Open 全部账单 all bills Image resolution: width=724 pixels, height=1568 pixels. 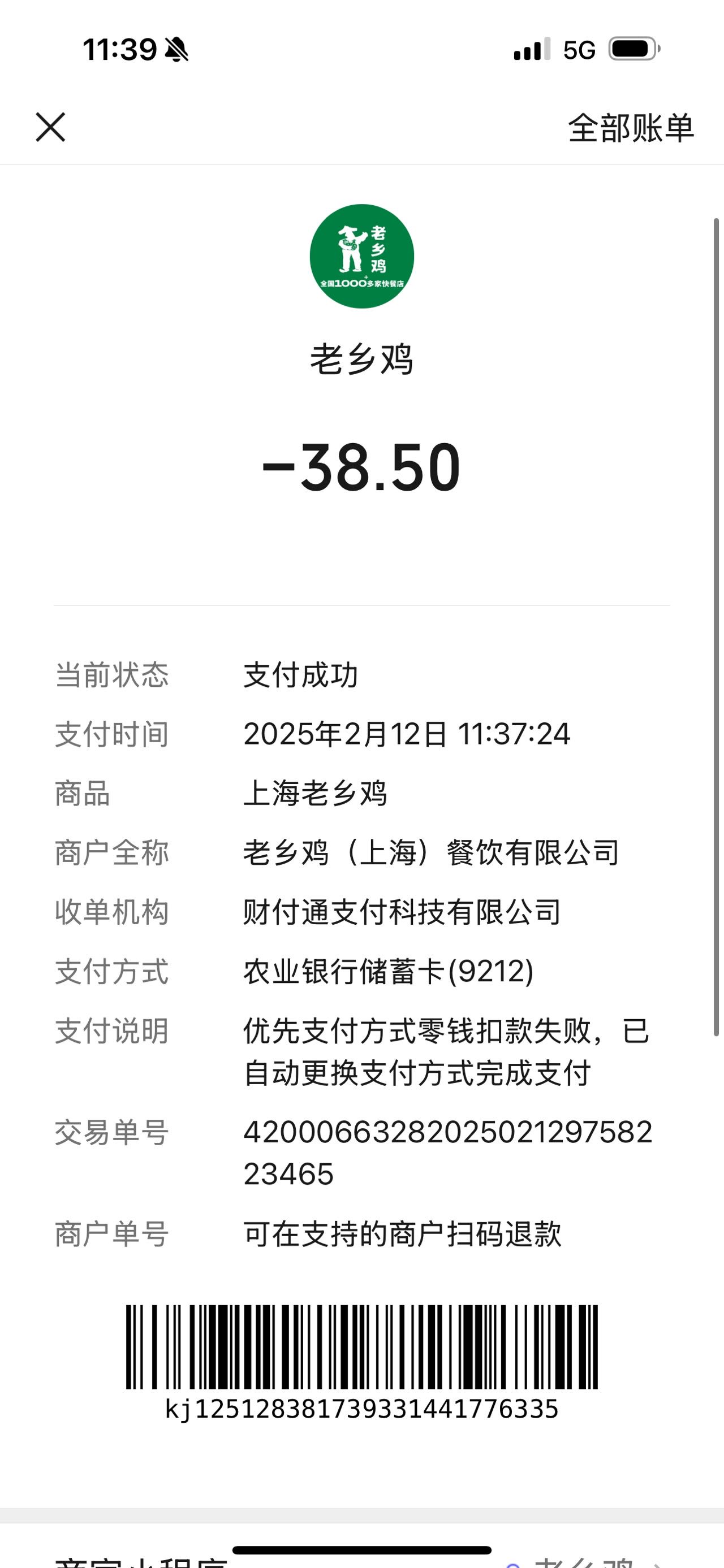pyautogui.click(x=631, y=128)
